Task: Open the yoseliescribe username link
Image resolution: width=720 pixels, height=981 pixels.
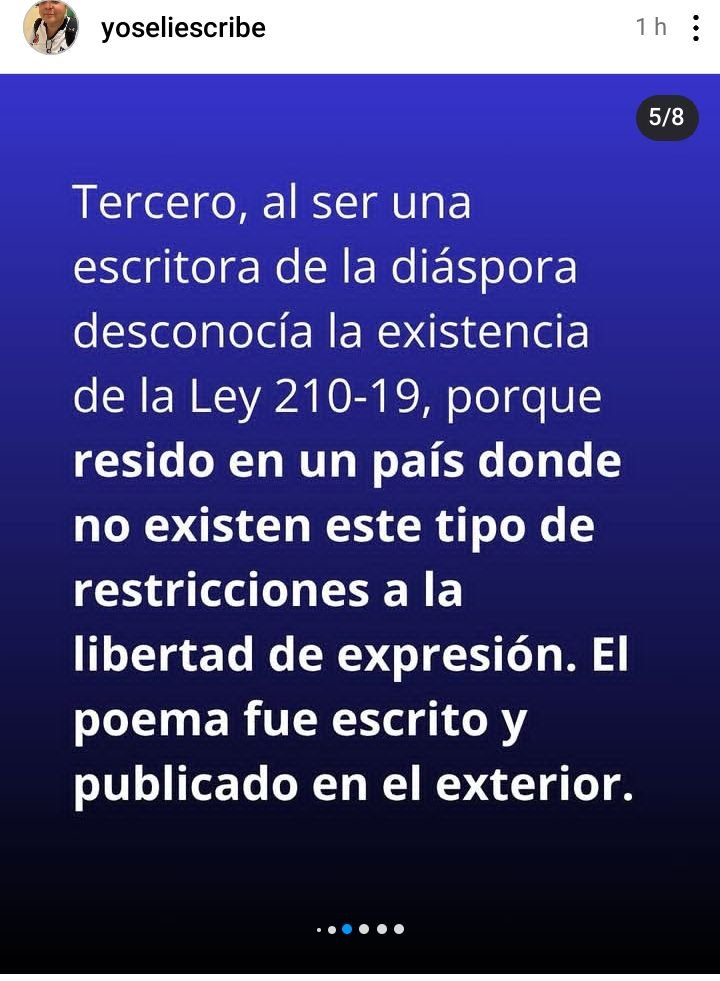Action: coord(183,28)
